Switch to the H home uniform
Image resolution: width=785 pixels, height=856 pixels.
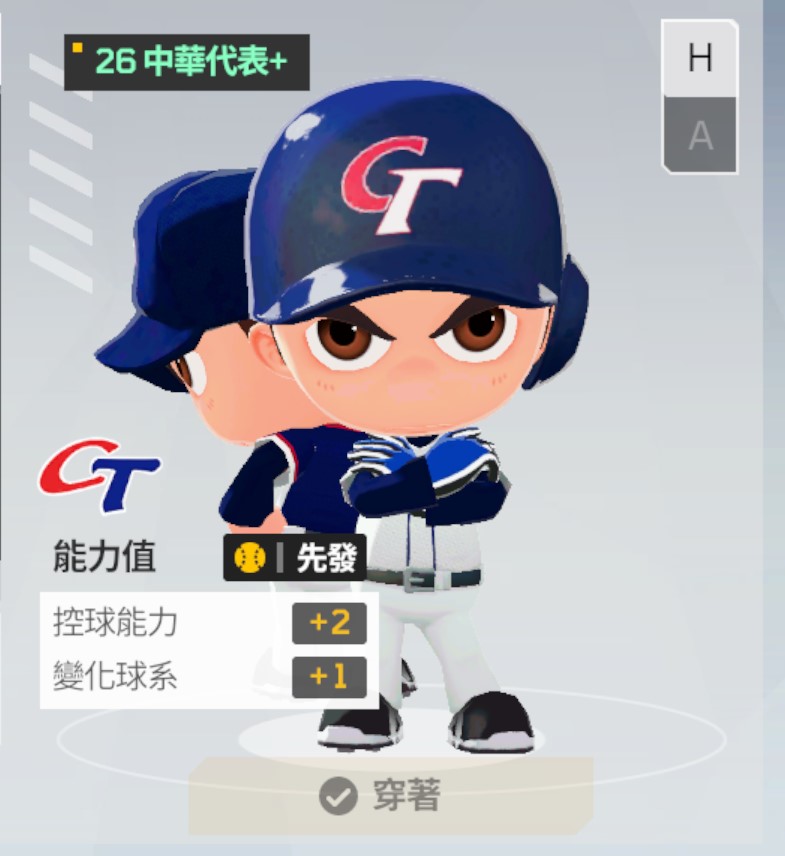click(700, 59)
